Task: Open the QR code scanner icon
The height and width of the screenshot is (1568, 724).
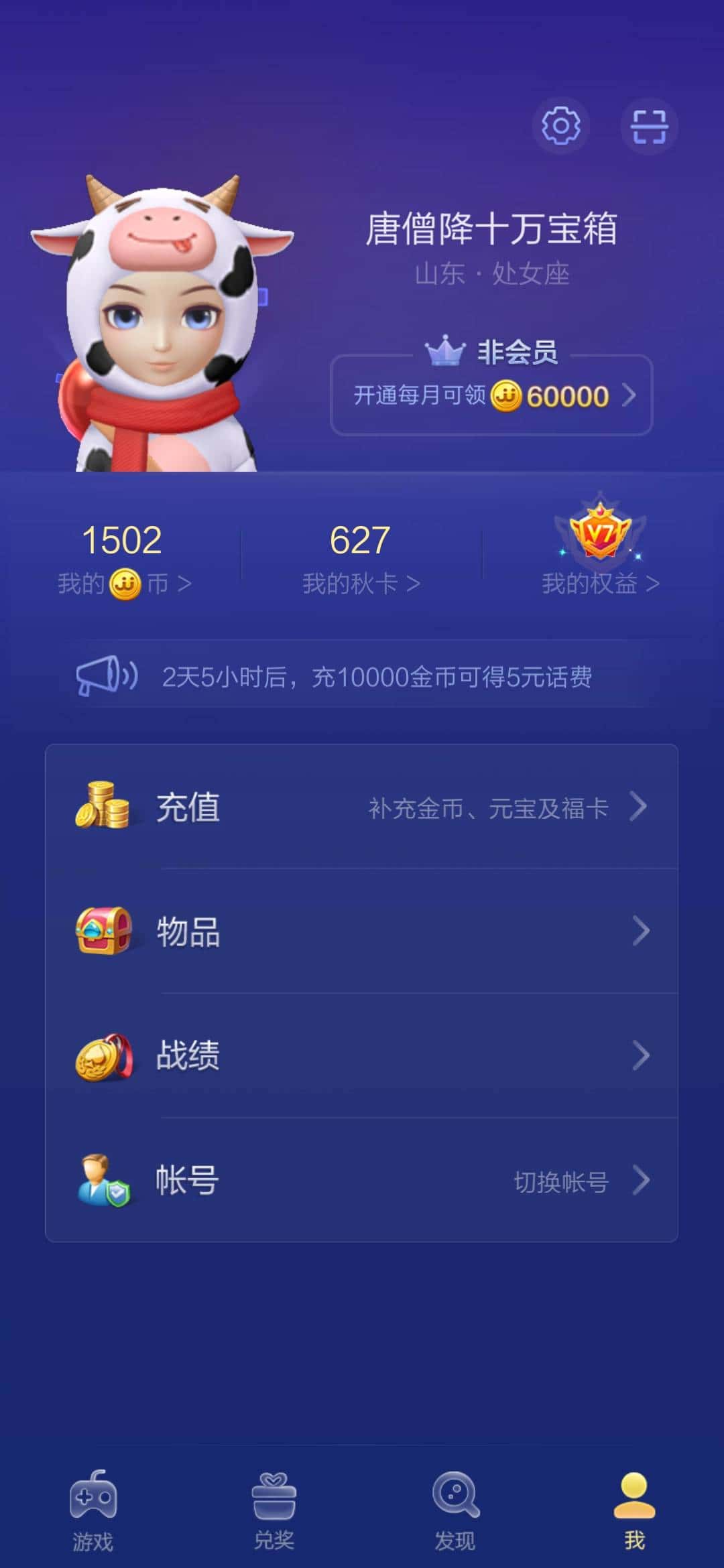Action: [x=648, y=125]
